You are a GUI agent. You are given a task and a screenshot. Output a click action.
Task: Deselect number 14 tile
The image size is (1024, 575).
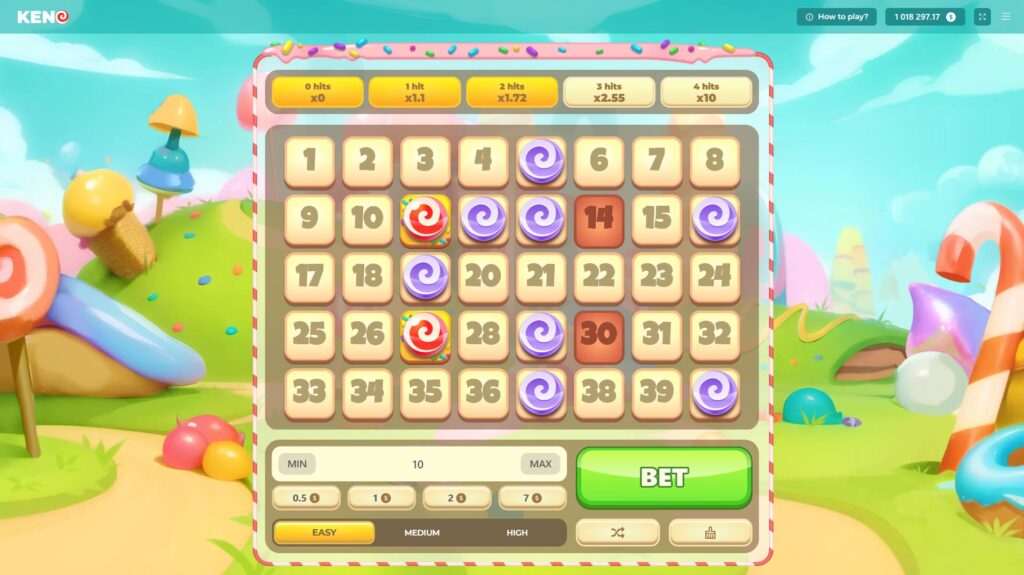click(x=599, y=219)
